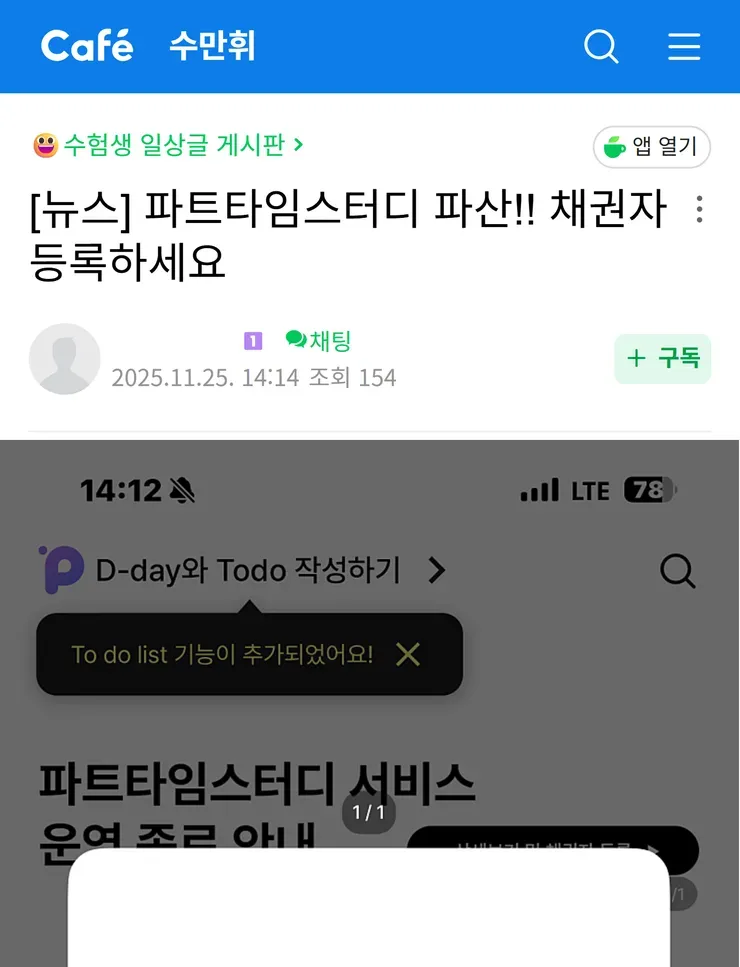Go to the Café home logo
Image resolution: width=740 pixels, height=967 pixels.
click(87, 46)
